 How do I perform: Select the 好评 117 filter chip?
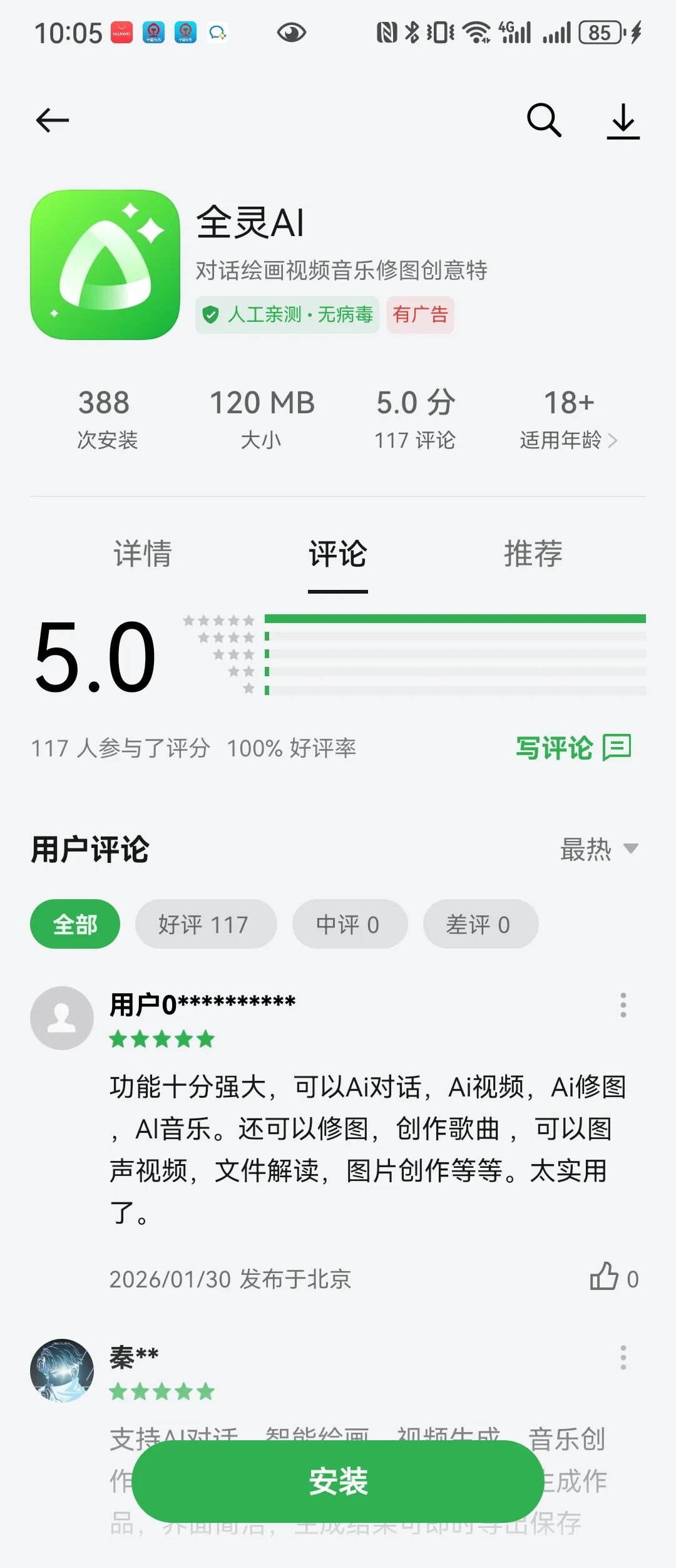[206, 924]
